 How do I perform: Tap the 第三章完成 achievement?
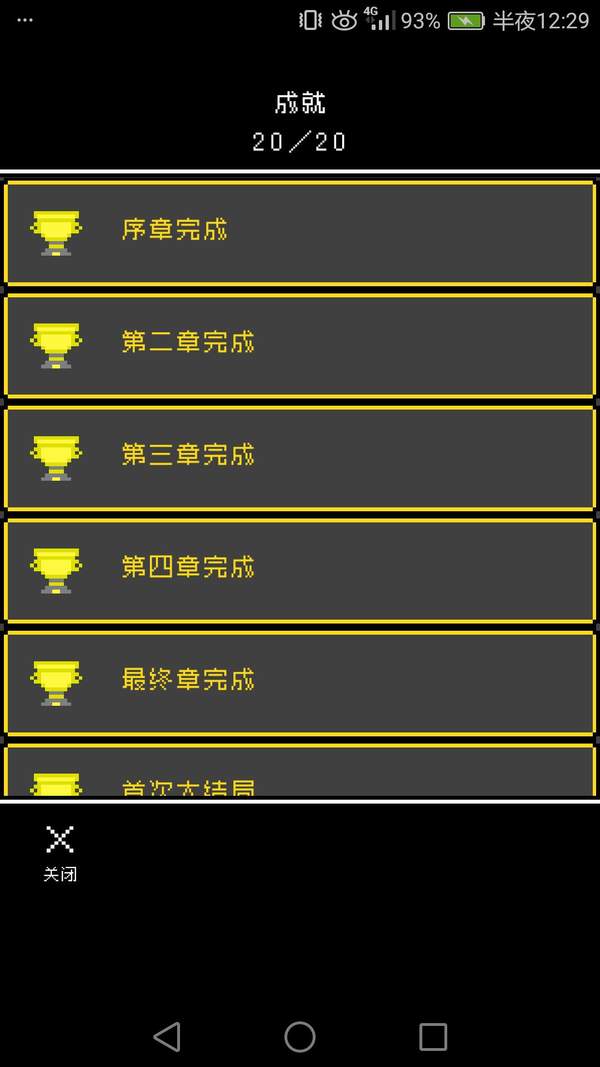[300, 457]
